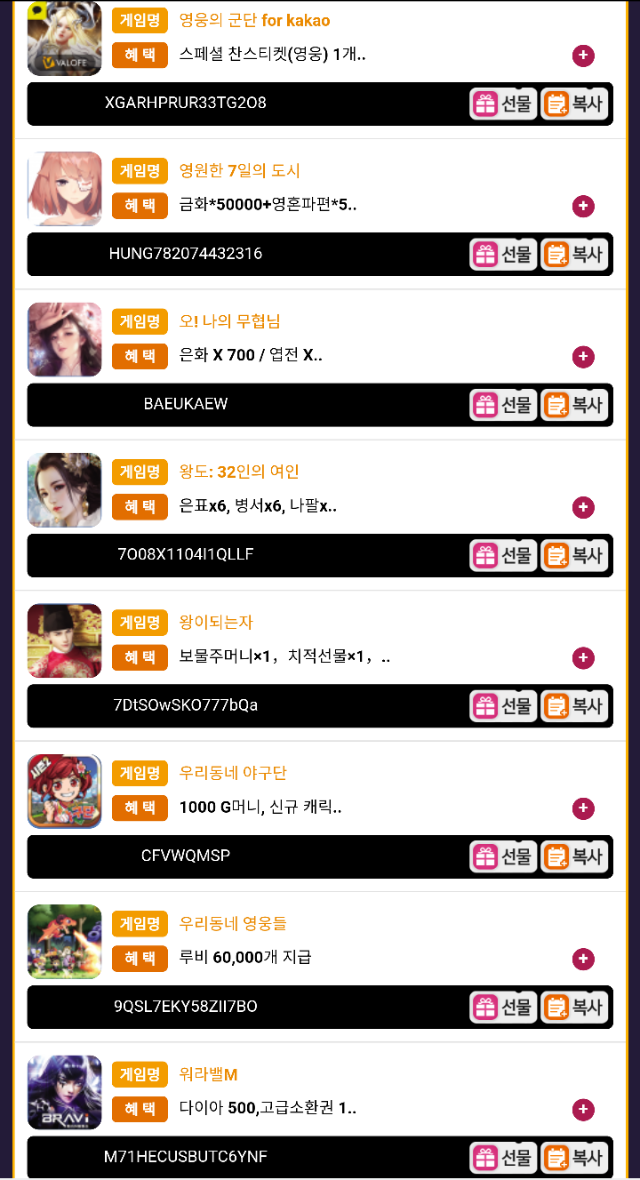
Task: Copy the 왕도: 32인의 여인 coupon code
Action: pyautogui.click(x=574, y=555)
